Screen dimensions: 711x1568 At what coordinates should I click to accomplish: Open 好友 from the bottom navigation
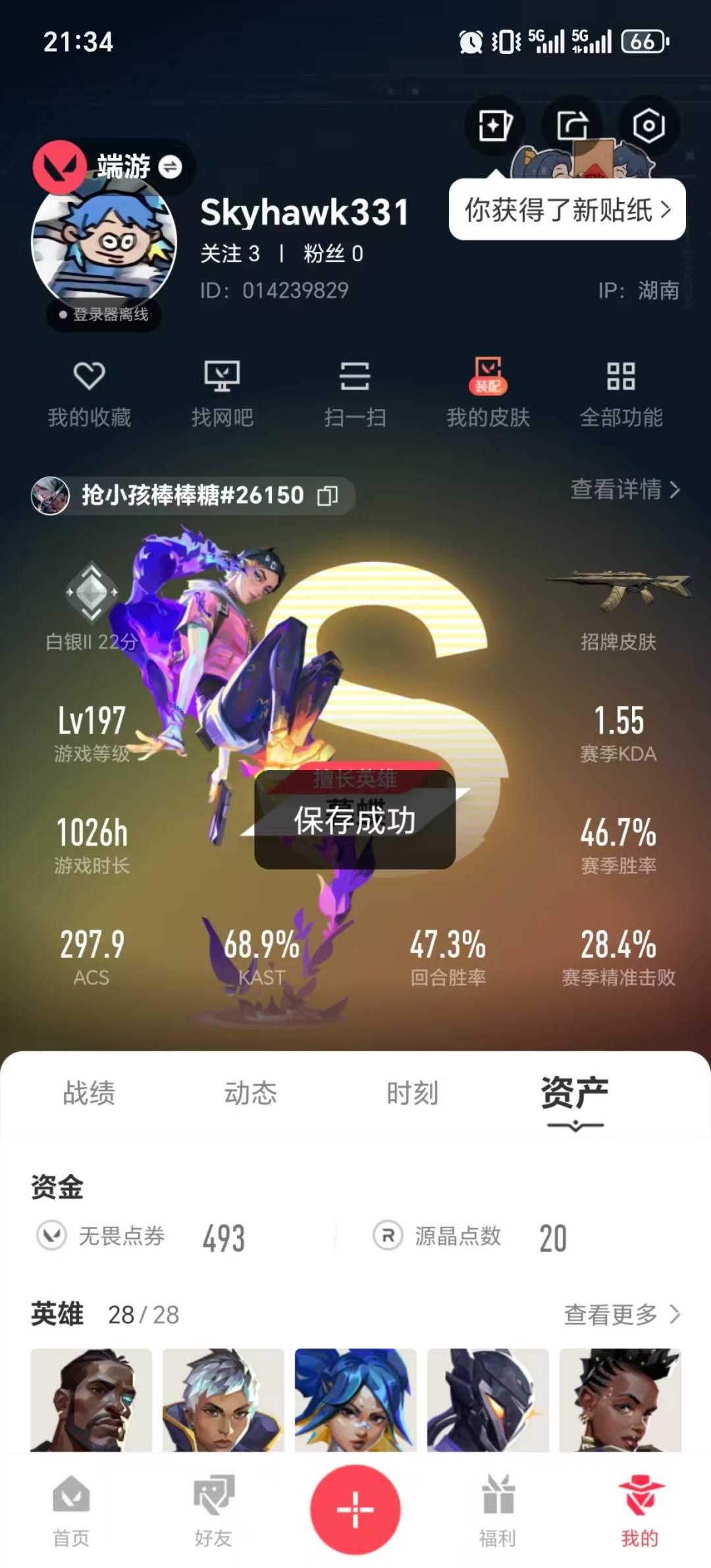(212, 1512)
